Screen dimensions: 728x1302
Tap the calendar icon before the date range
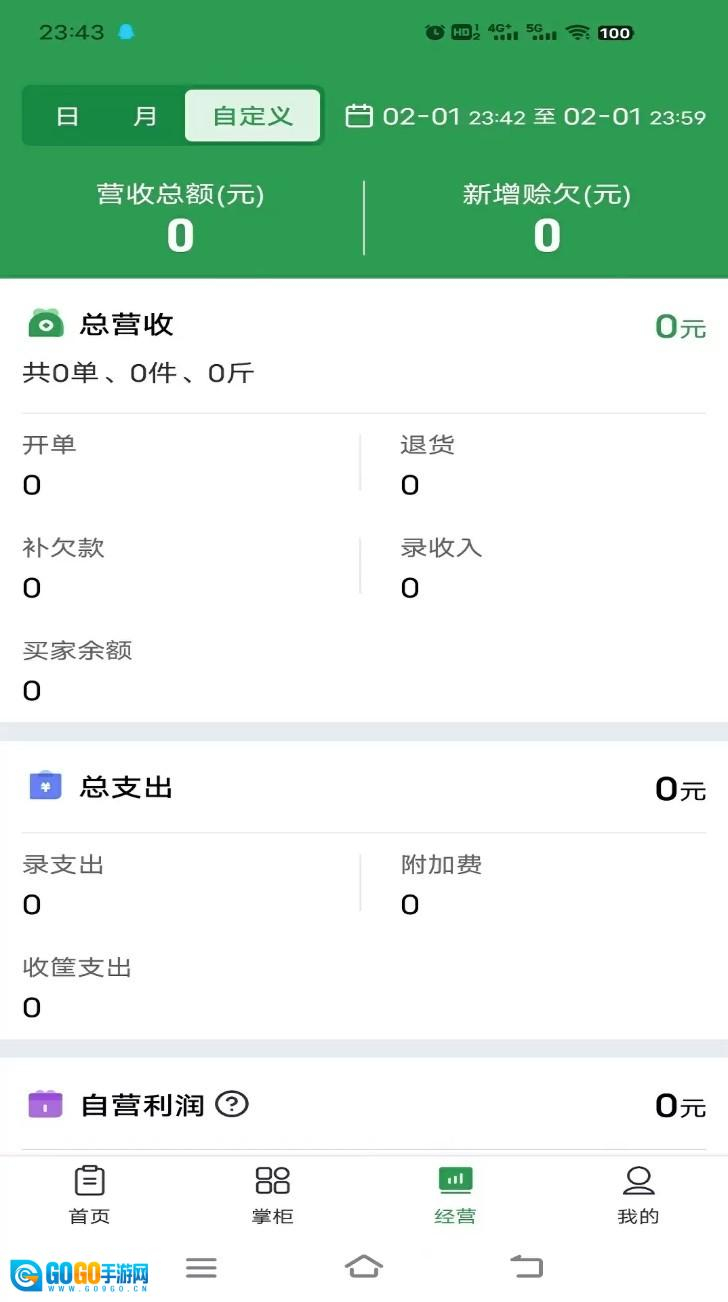358,116
